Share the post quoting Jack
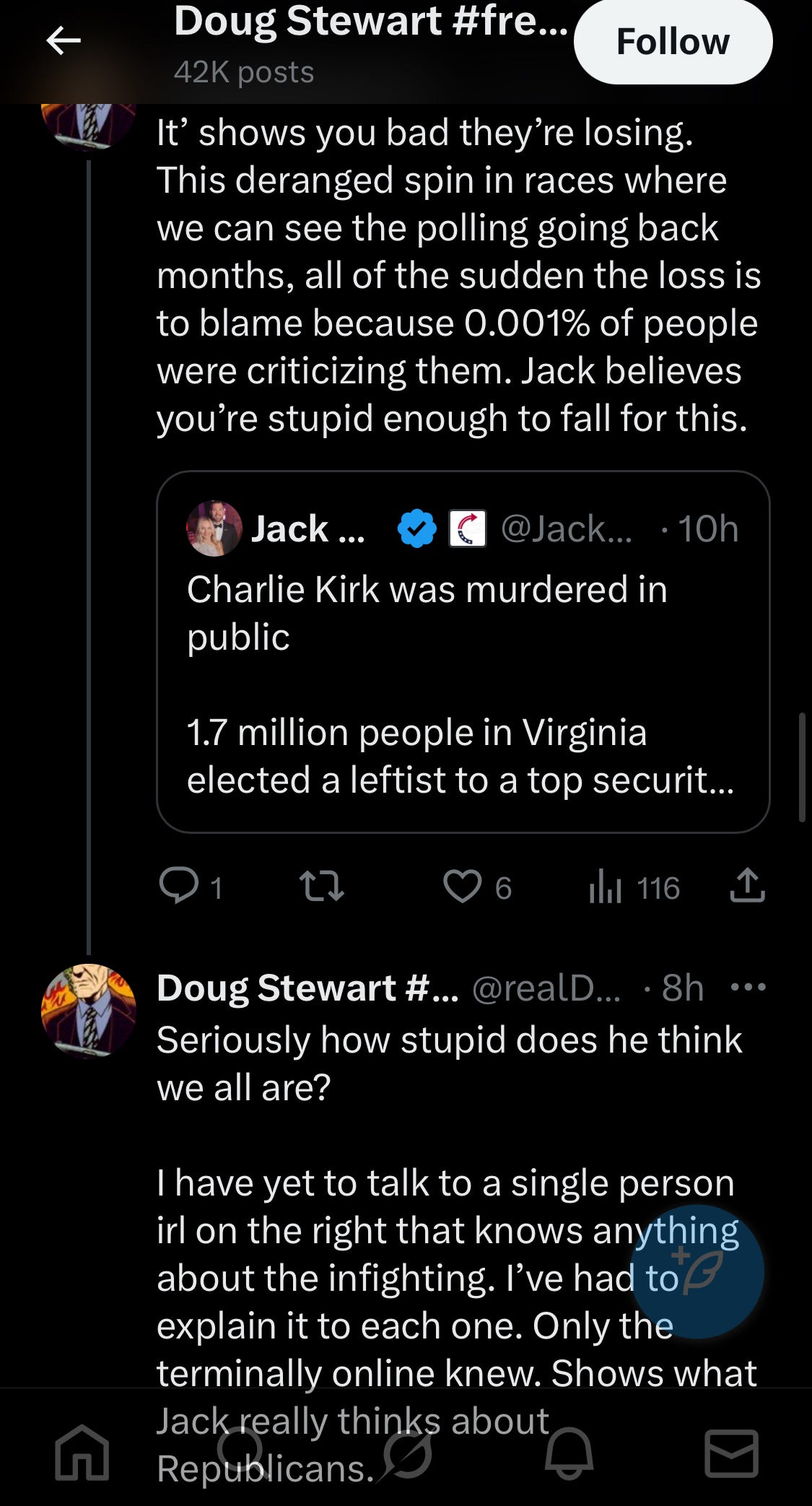Image resolution: width=812 pixels, height=1506 pixels. 747,886
